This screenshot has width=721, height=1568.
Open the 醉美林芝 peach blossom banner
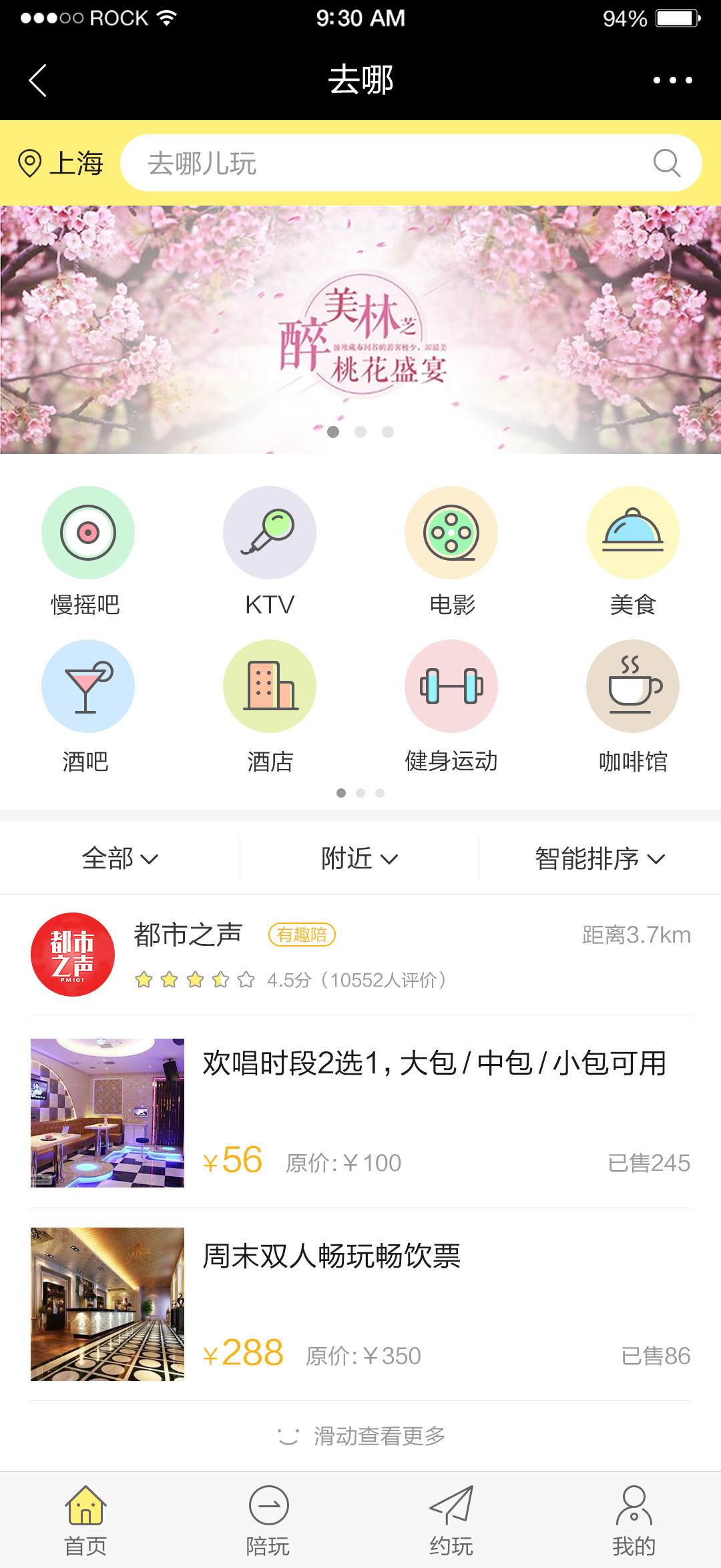[x=360, y=330]
